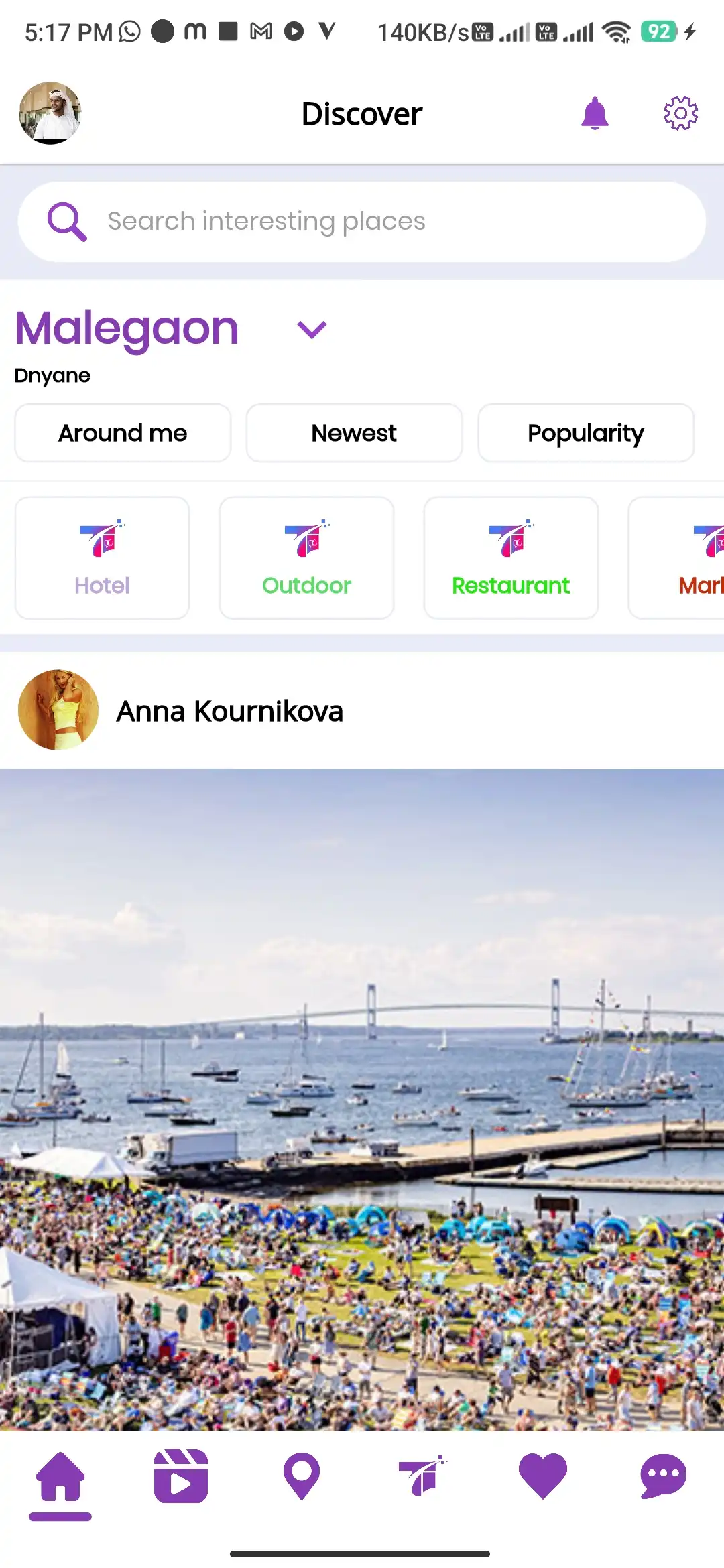
Task: Open your profile picture
Action: coord(50,113)
